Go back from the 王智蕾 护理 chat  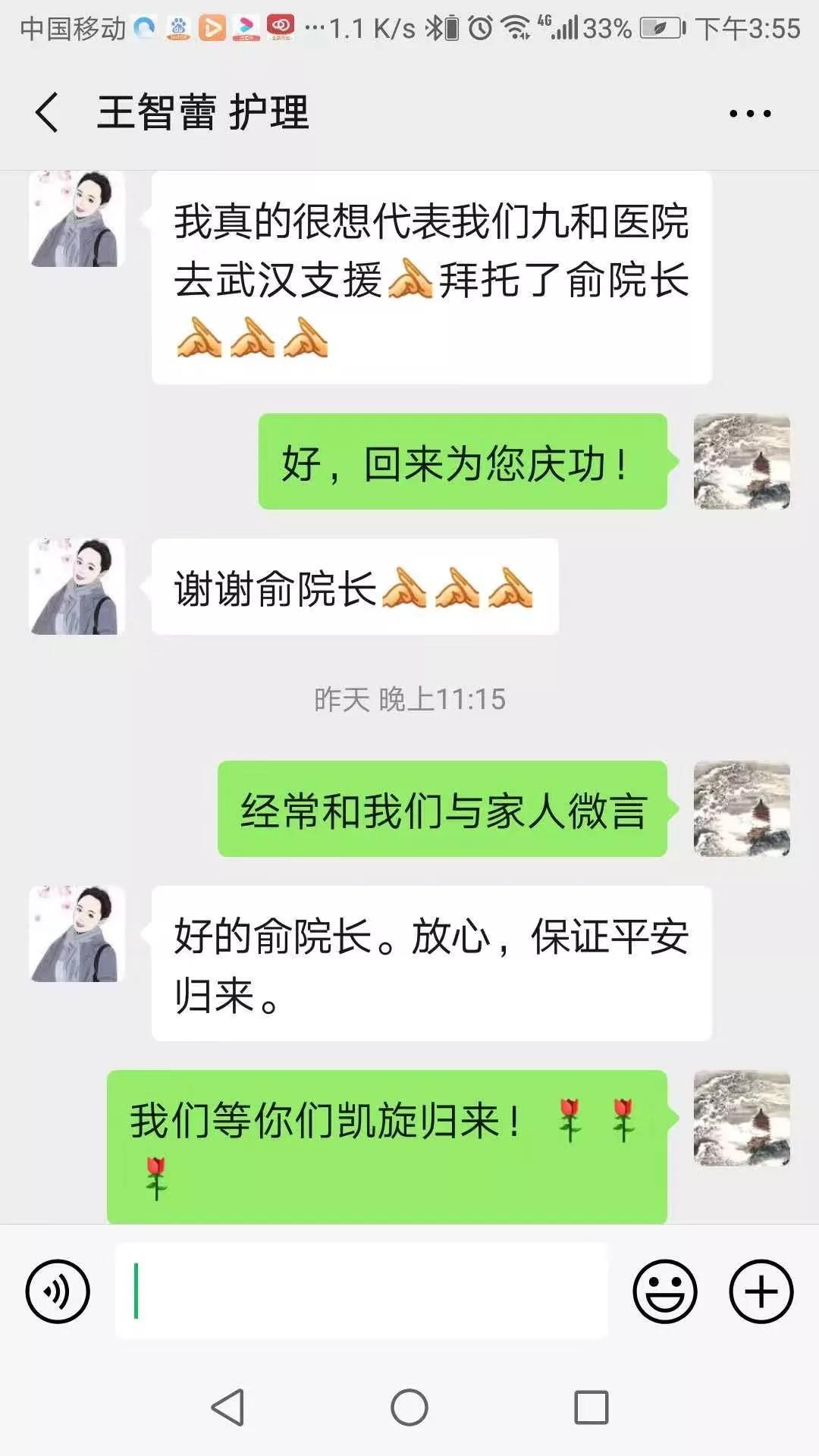click(x=47, y=113)
